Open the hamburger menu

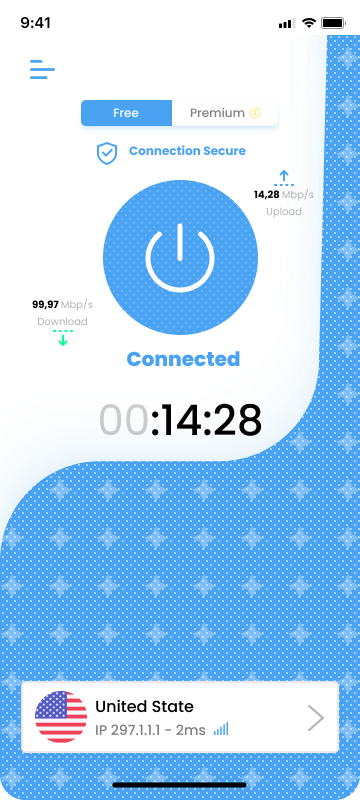[42, 69]
